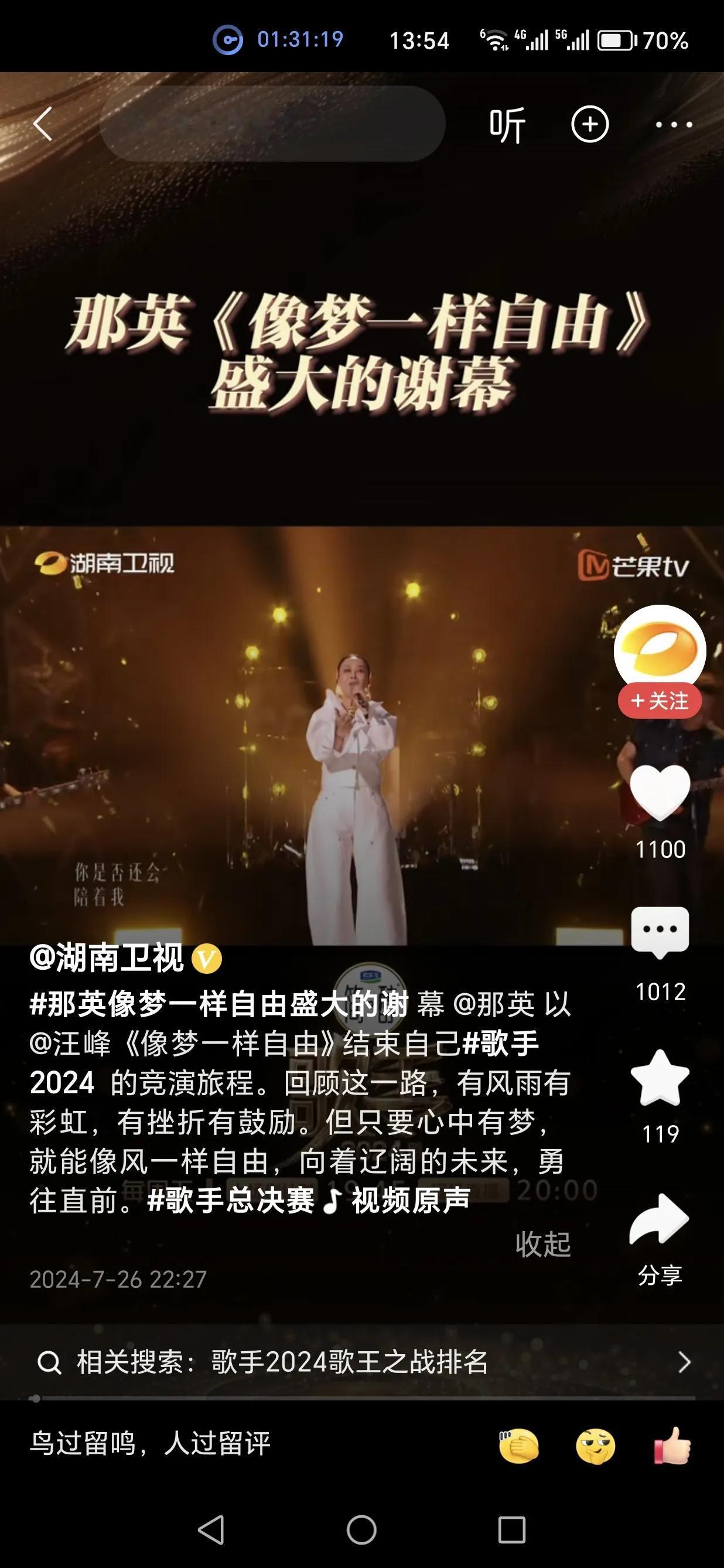This screenshot has height=1568, width=724.
Task: Tap the @湖南卫视 username above the caption
Action: [107, 958]
